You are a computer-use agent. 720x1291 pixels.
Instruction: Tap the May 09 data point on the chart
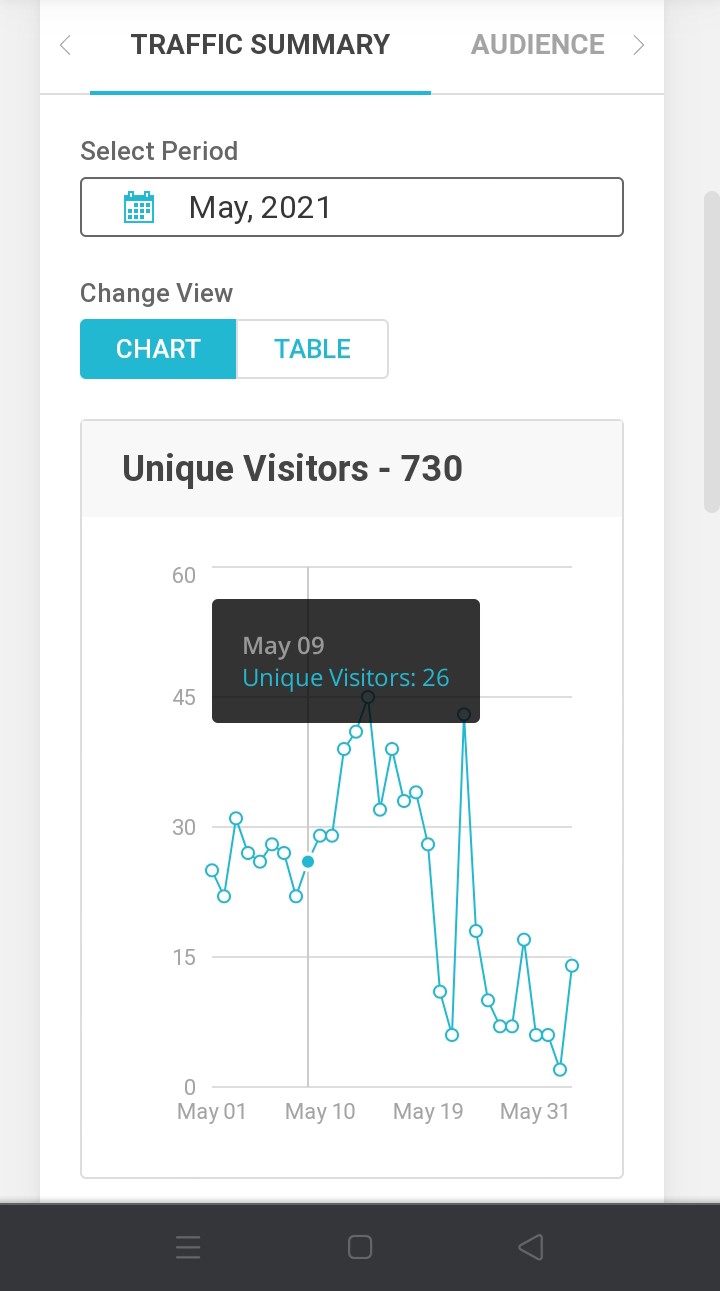click(308, 862)
